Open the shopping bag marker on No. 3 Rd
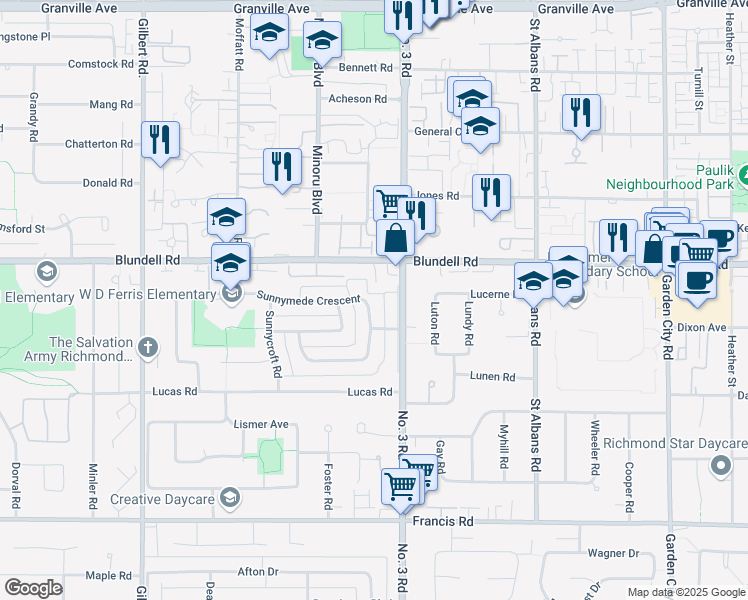 [396, 240]
